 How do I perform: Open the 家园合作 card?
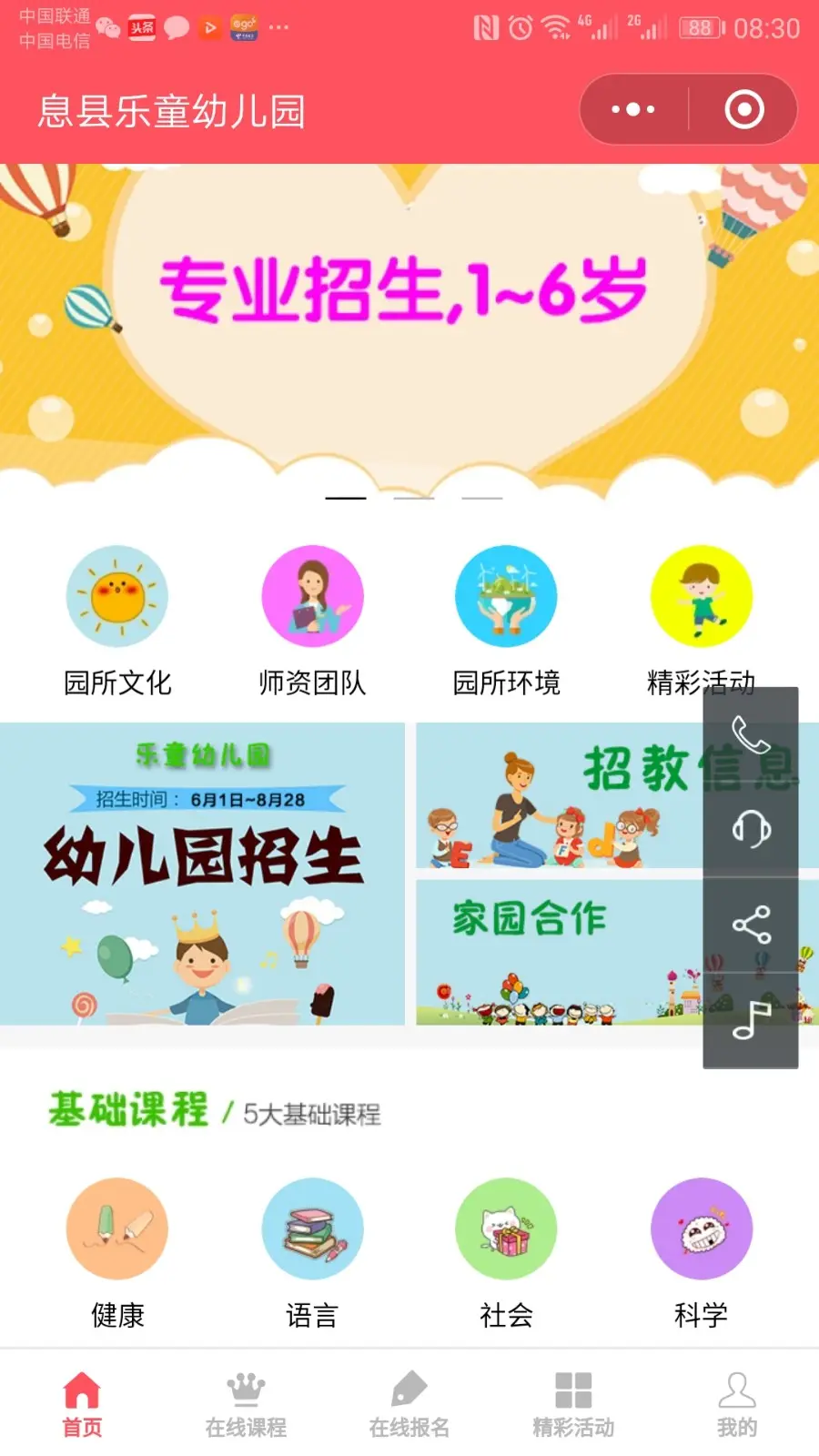(x=557, y=952)
